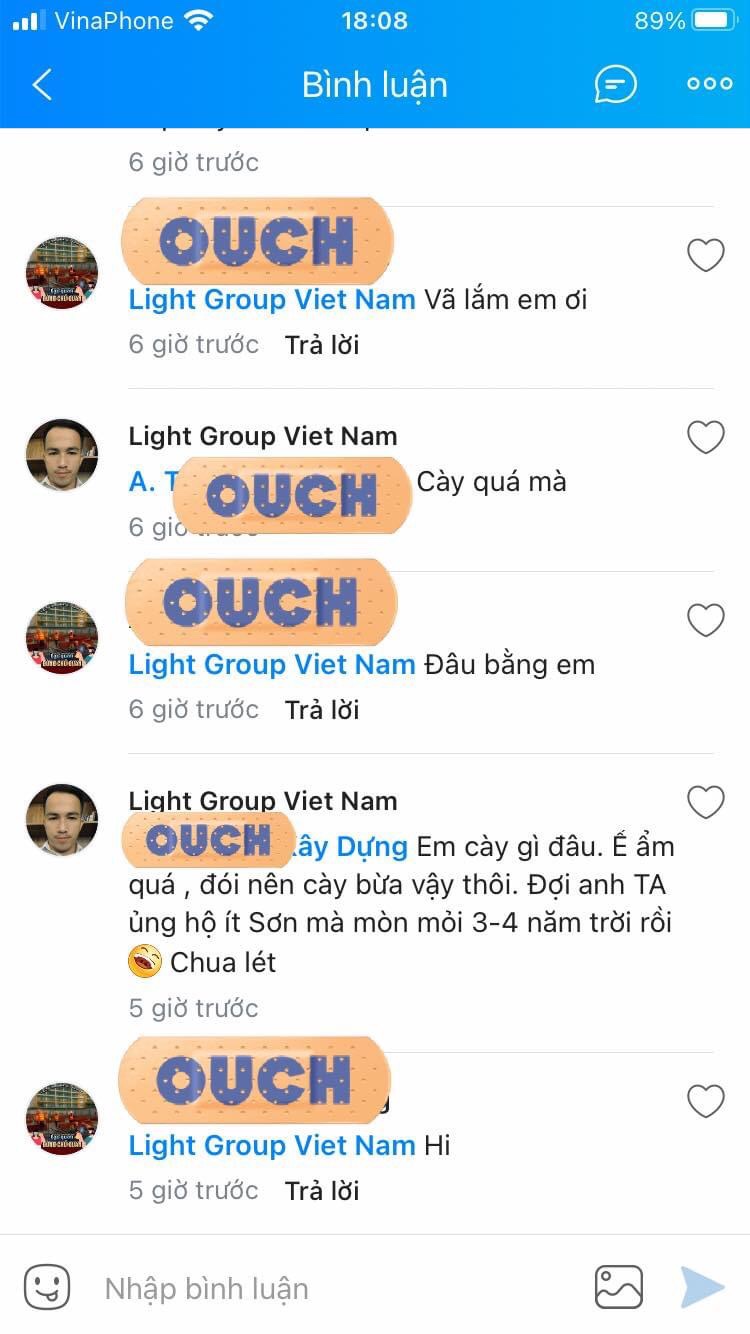Like the comment "Cày quá mà"
Viewport: 750px width, 1334px height.
(x=705, y=437)
